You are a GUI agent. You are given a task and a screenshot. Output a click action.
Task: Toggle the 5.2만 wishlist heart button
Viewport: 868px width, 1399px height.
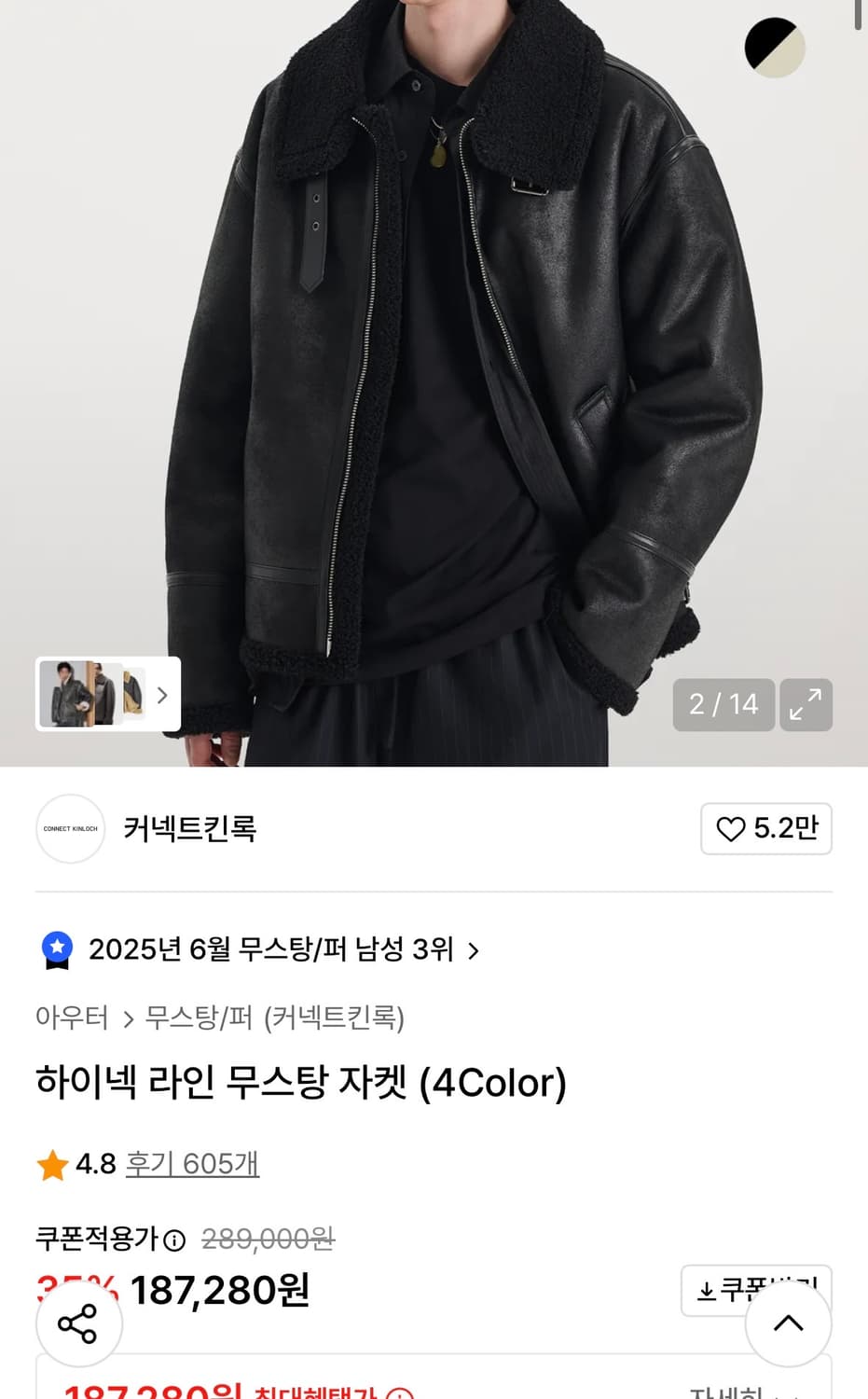click(x=766, y=829)
